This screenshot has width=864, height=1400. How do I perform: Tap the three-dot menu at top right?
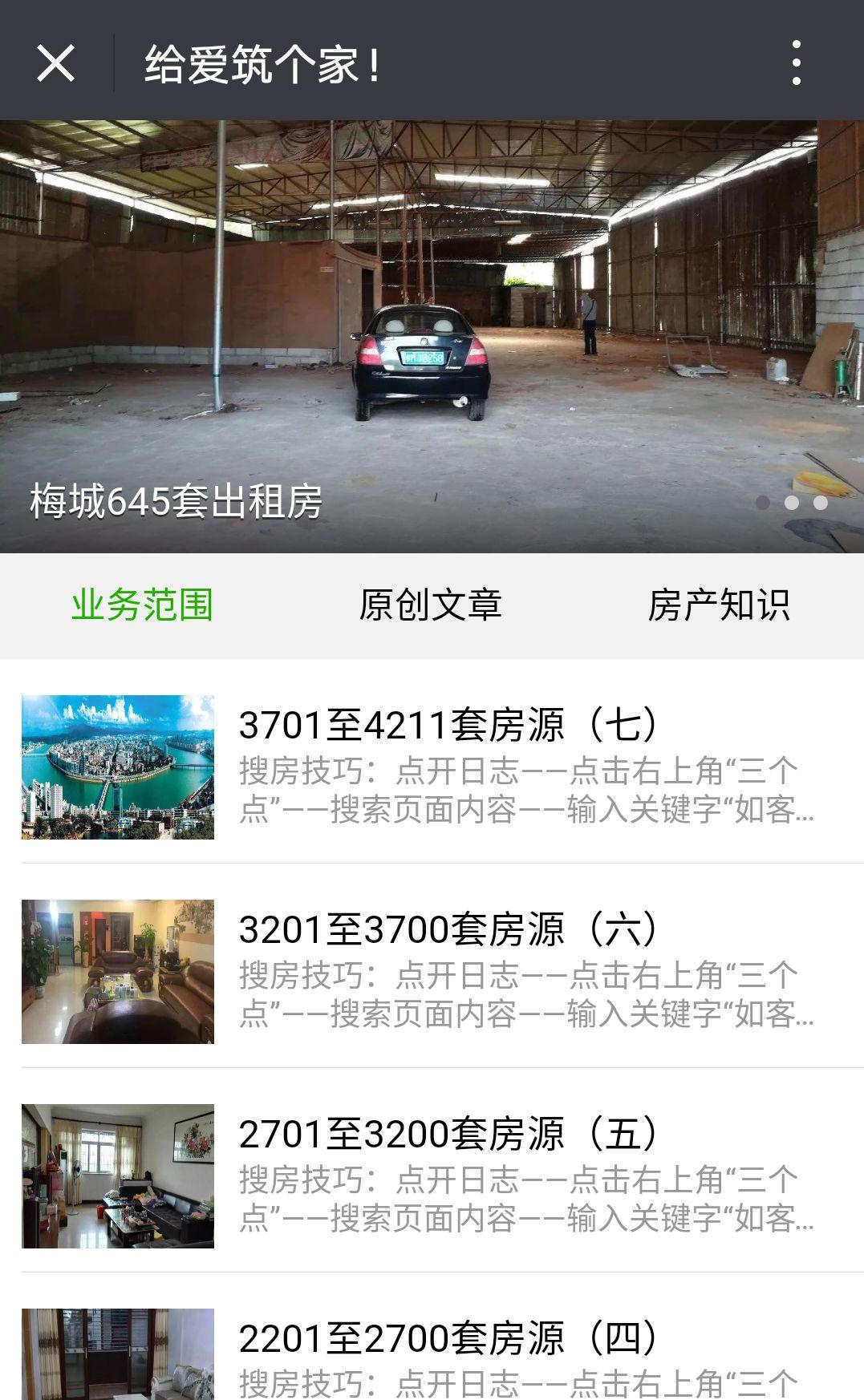pos(796,64)
